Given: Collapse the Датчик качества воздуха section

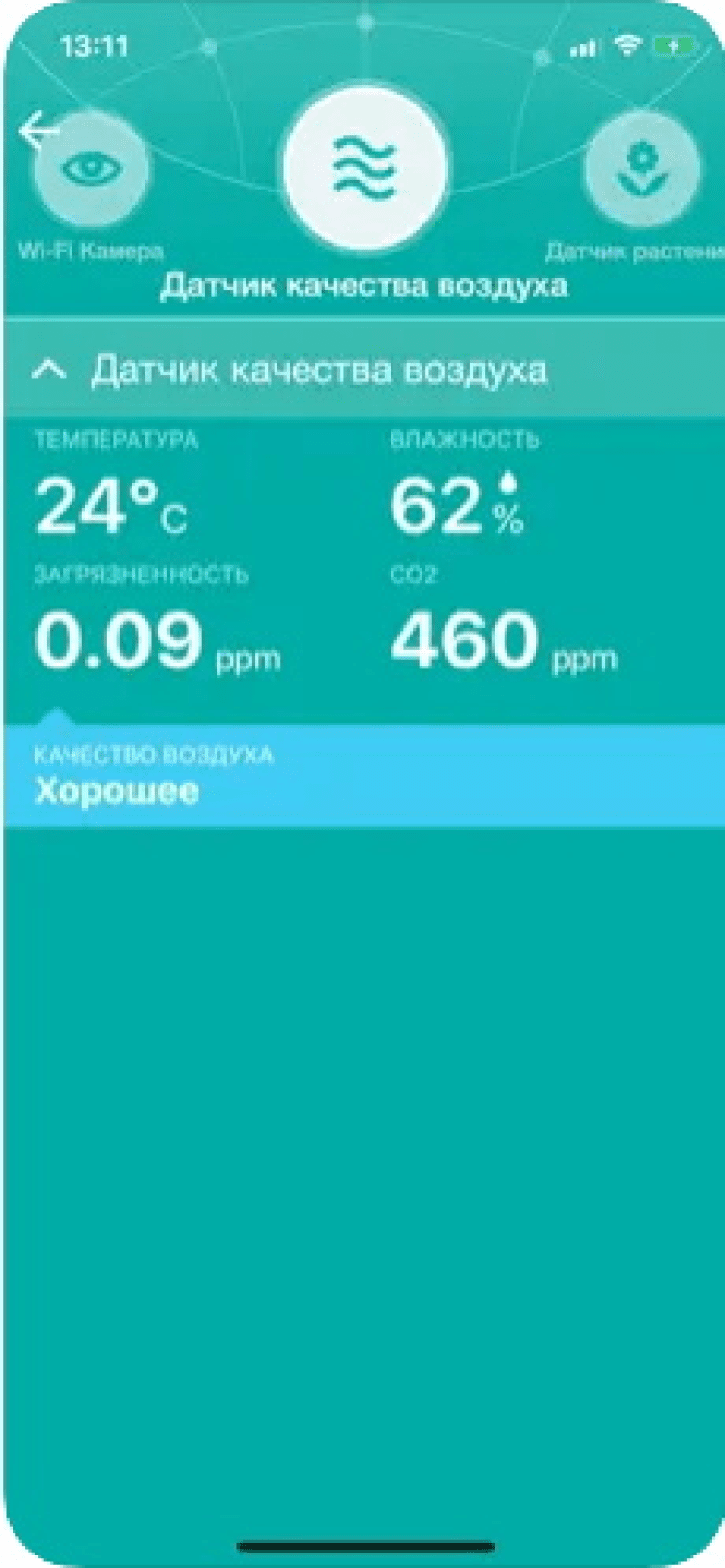Looking at the screenshot, I should click(50, 370).
